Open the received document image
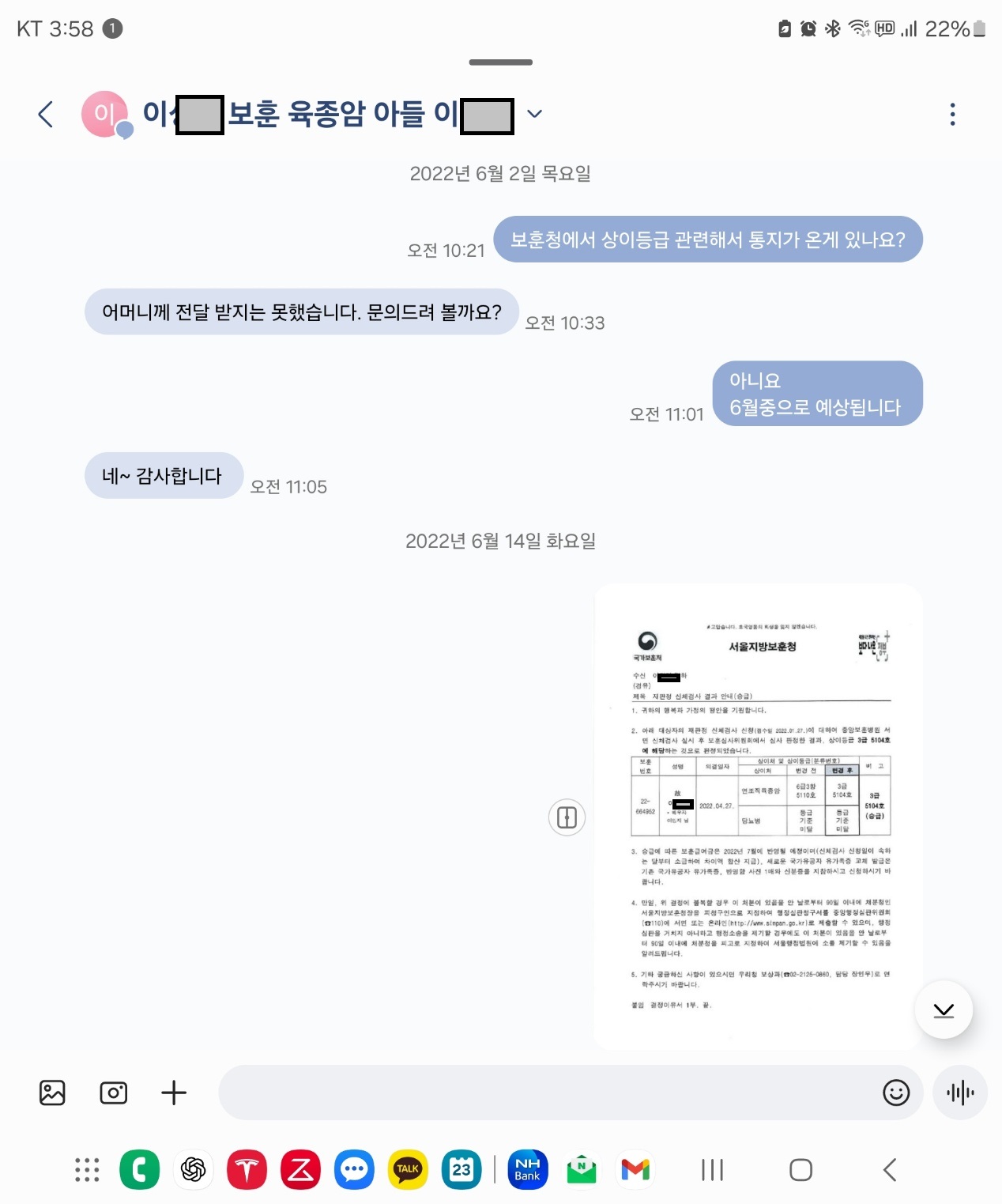Viewport: 1002px width, 1204px height. [x=758, y=816]
